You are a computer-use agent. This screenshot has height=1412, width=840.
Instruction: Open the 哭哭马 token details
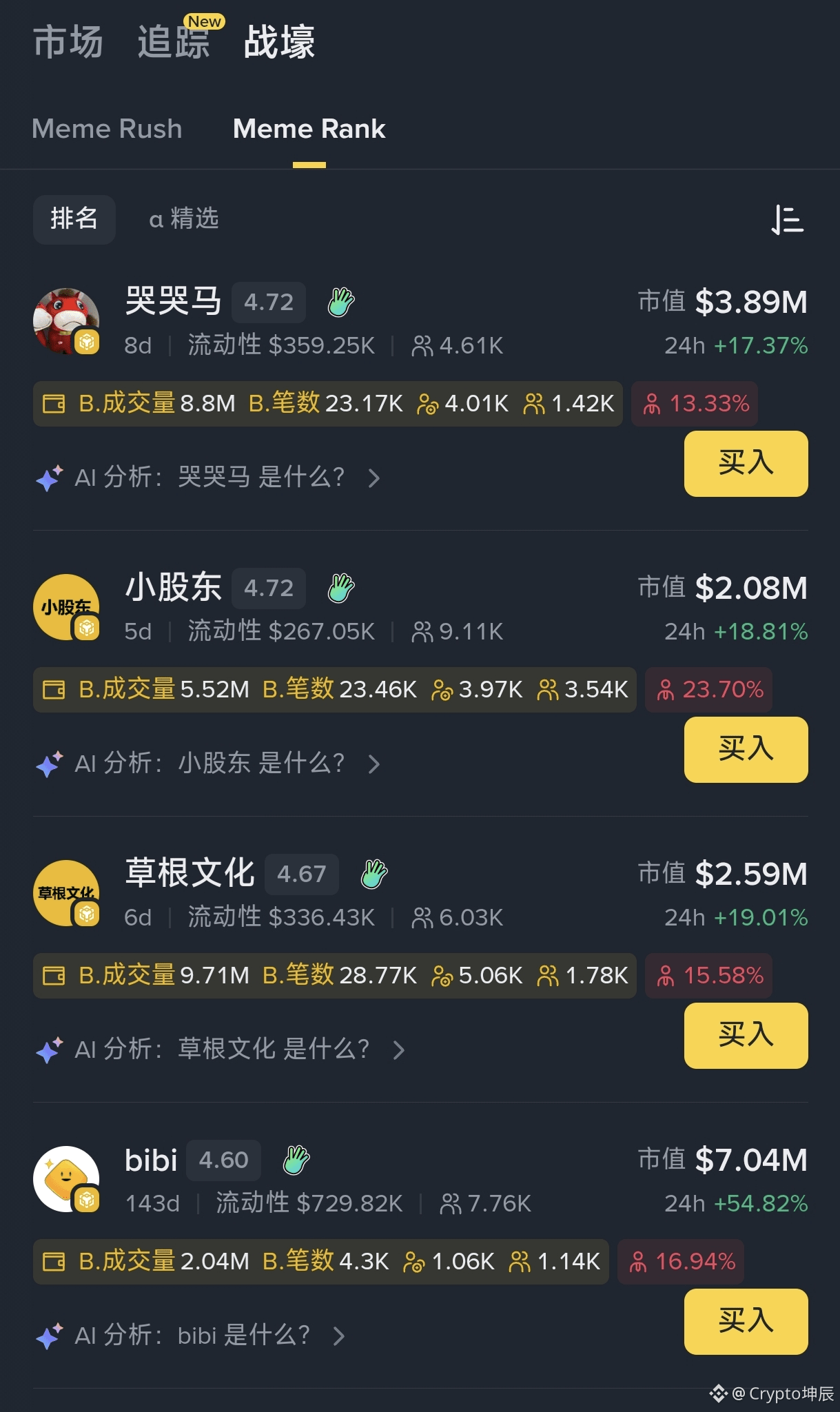[x=173, y=302]
